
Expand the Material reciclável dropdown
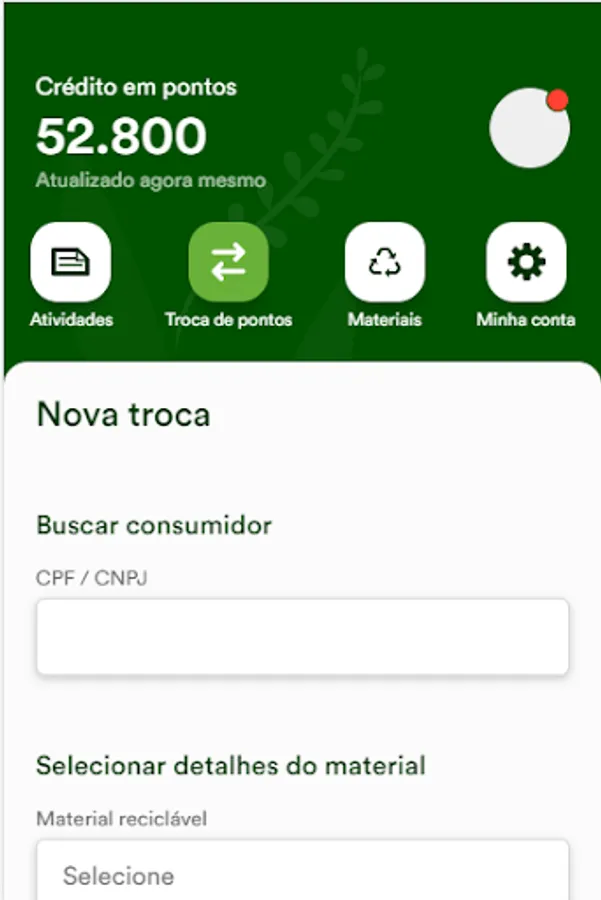[x=302, y=875]
